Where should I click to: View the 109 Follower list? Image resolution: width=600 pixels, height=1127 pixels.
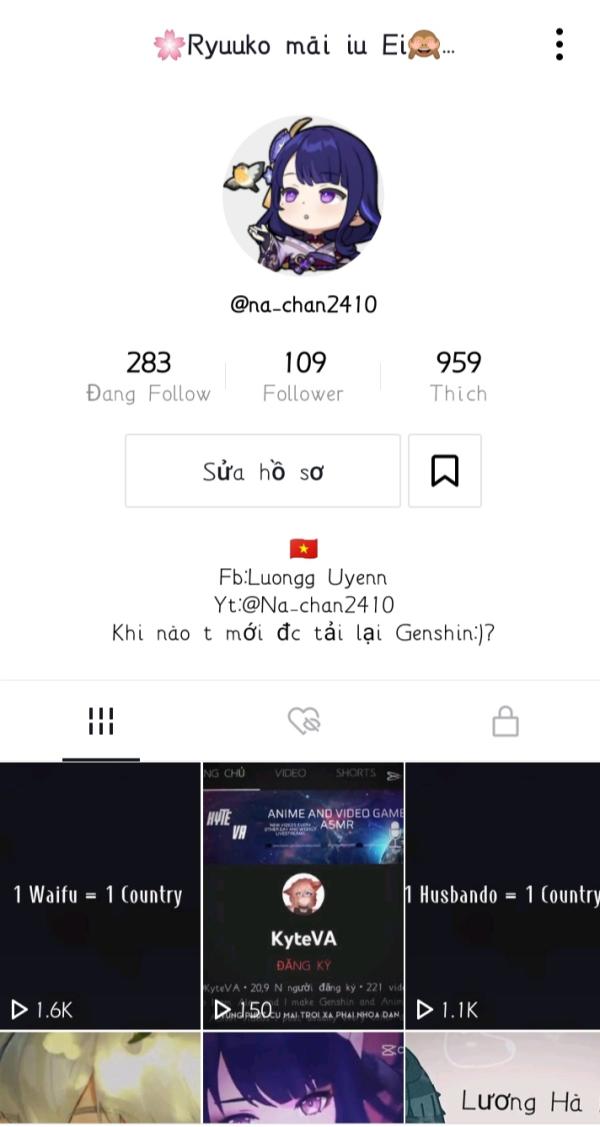click(x=304, y=377)
